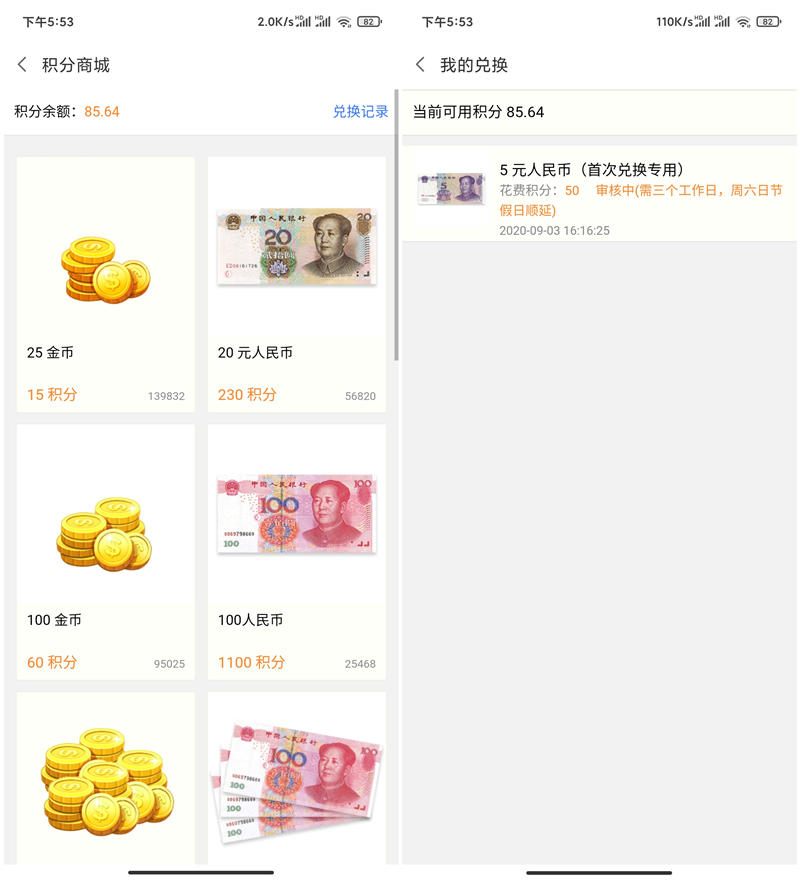Tap the Wi-Fi icon in the left status bar
This screenshot has width=800, height=884.
345,21
